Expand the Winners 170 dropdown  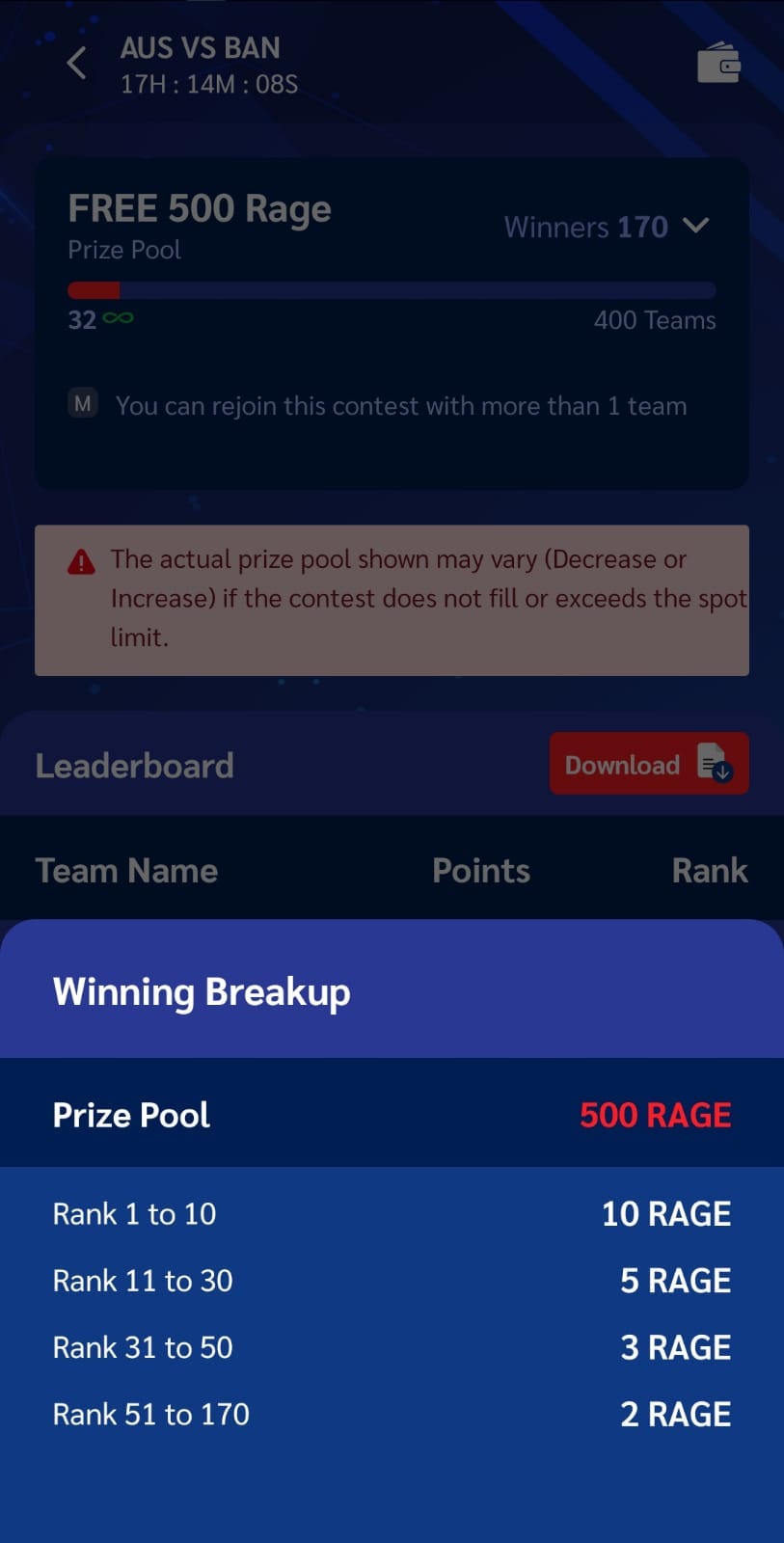(x=695, y=227)
